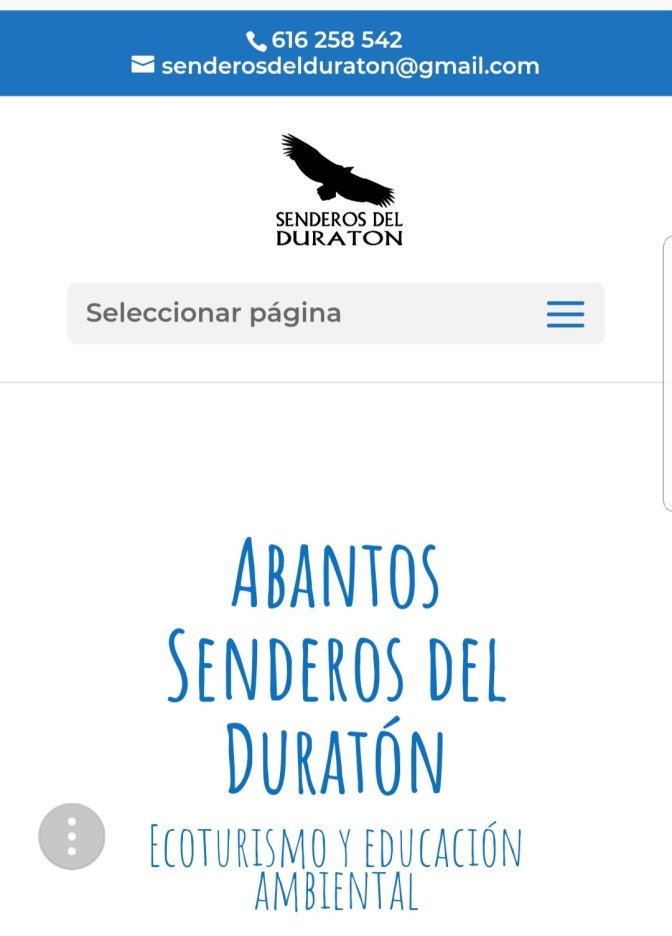Image resolution: width=672 pixels, height=936 pixels.
Task: Open the floating three-dot options button
Action: [72, 836]
